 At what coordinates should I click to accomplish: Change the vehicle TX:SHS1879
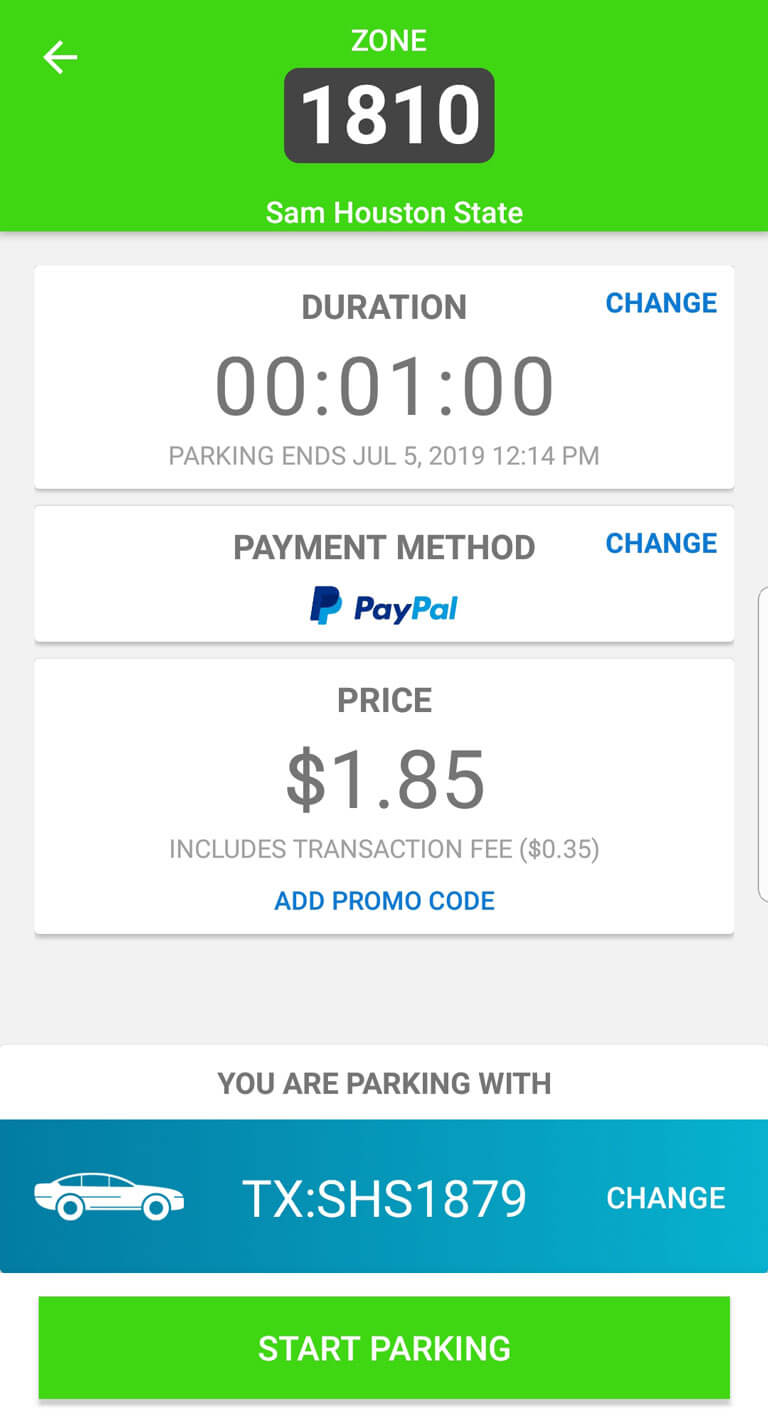pyautogui.click(x=665, y=1198)
